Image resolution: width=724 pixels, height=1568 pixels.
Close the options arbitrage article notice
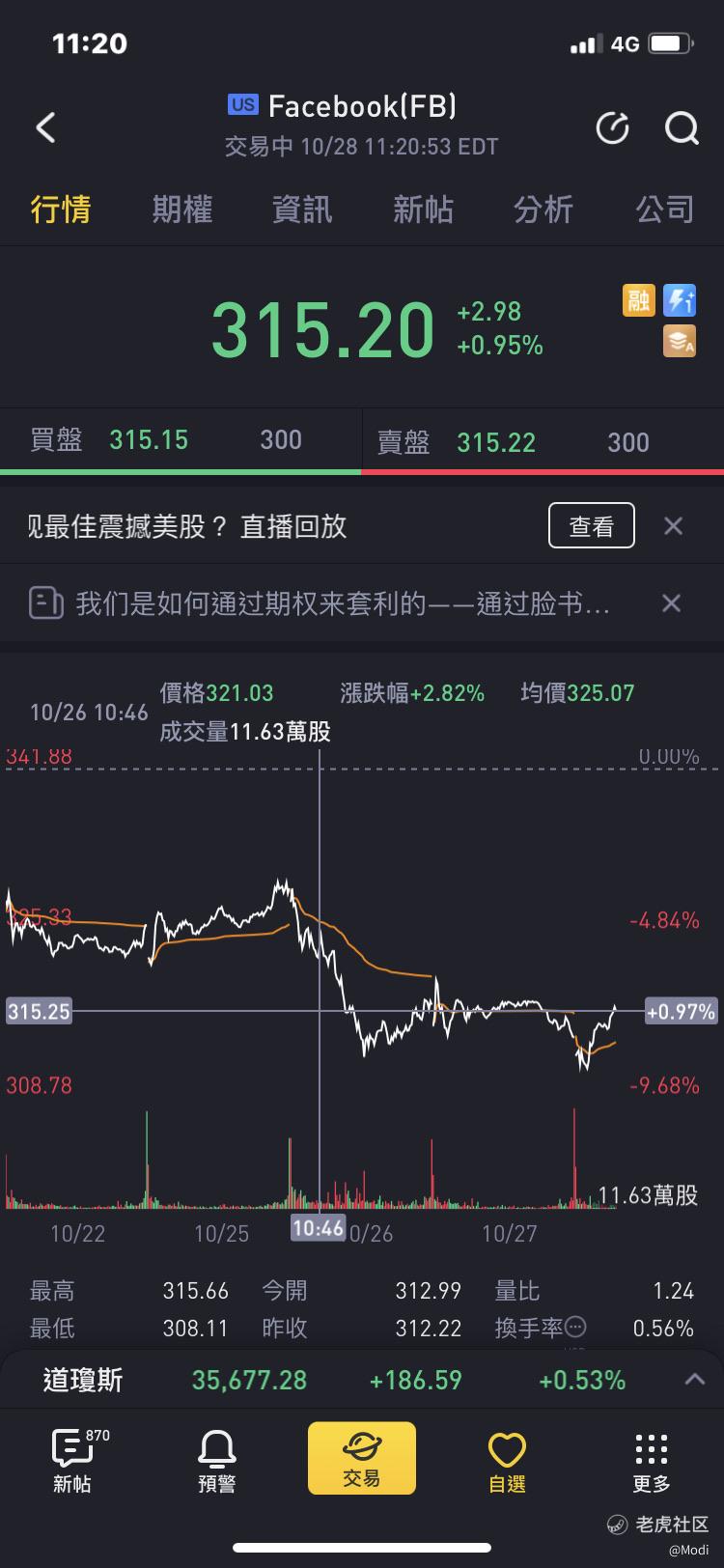[672, 603]
